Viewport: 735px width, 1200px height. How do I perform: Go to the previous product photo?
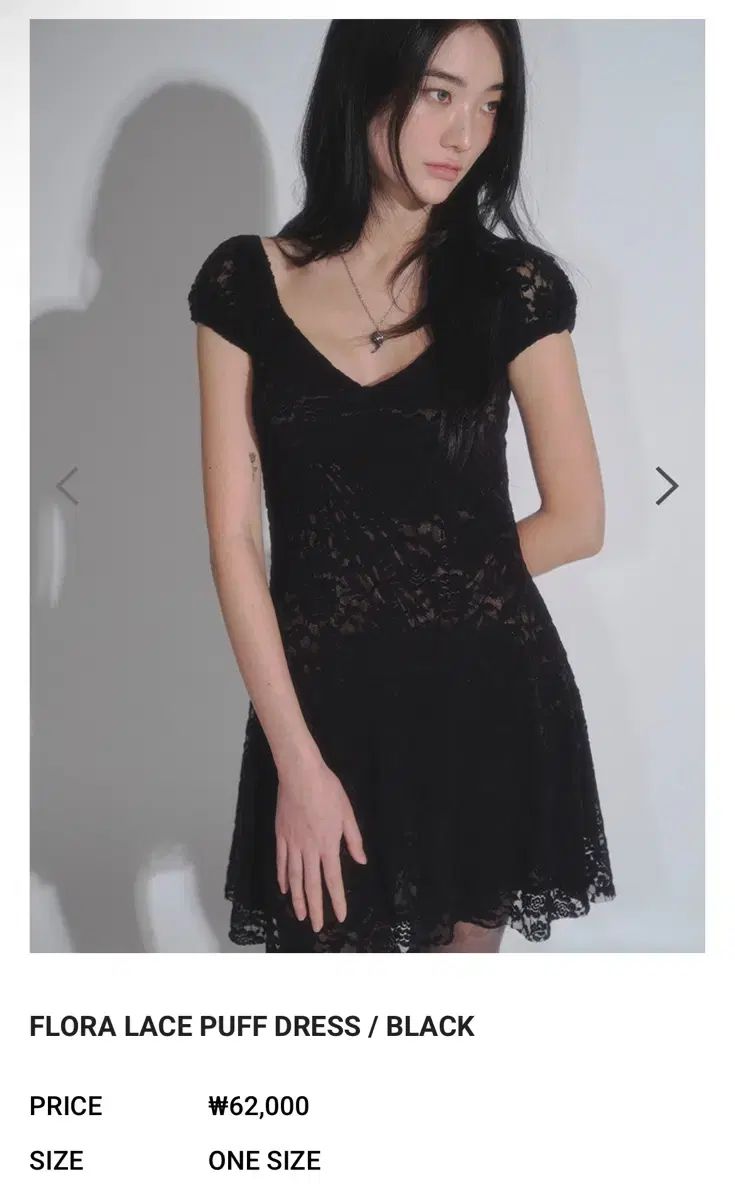[x=67, y=486]
